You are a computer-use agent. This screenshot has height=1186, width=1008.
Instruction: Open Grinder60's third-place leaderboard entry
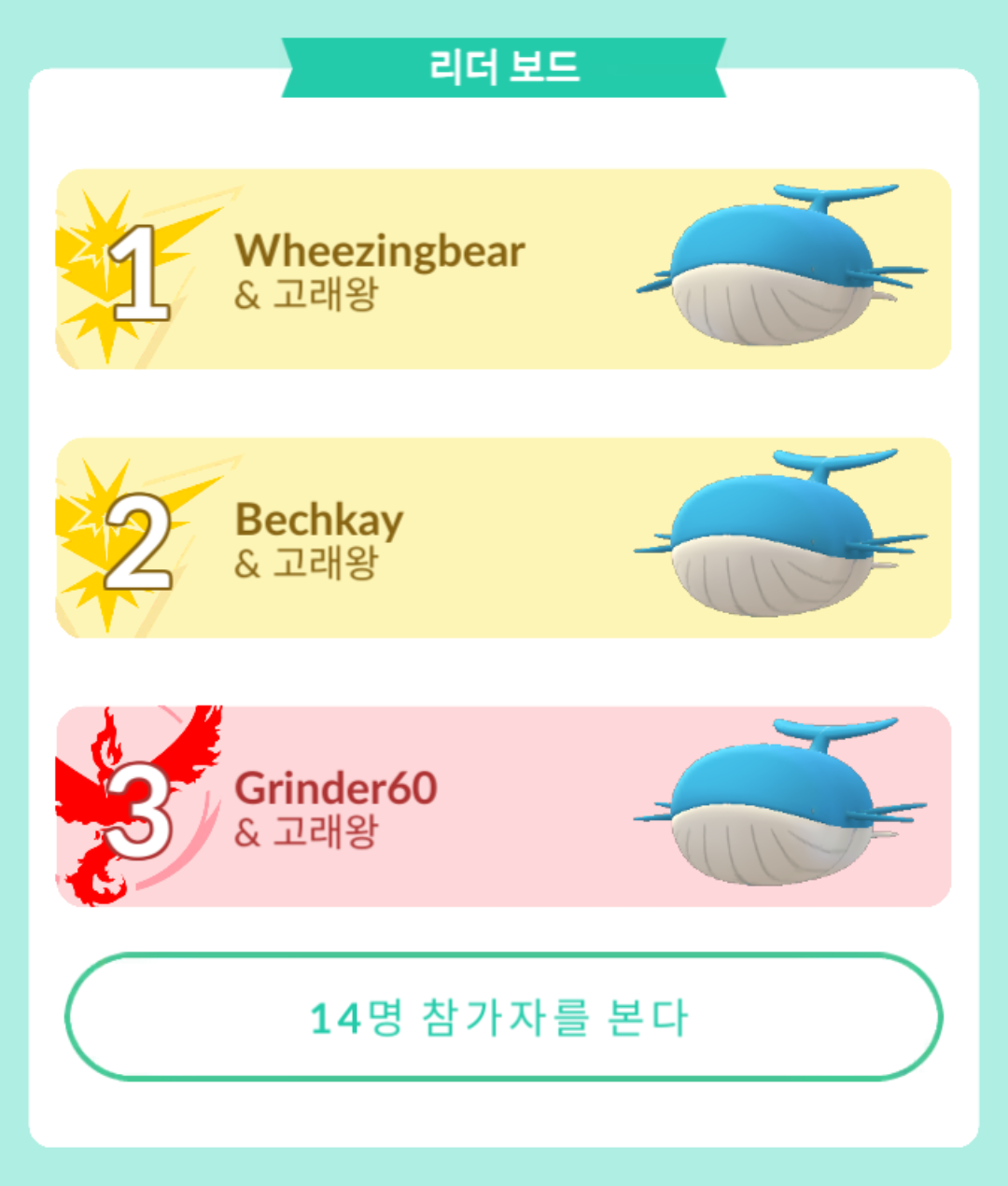(x=504, y=806)
